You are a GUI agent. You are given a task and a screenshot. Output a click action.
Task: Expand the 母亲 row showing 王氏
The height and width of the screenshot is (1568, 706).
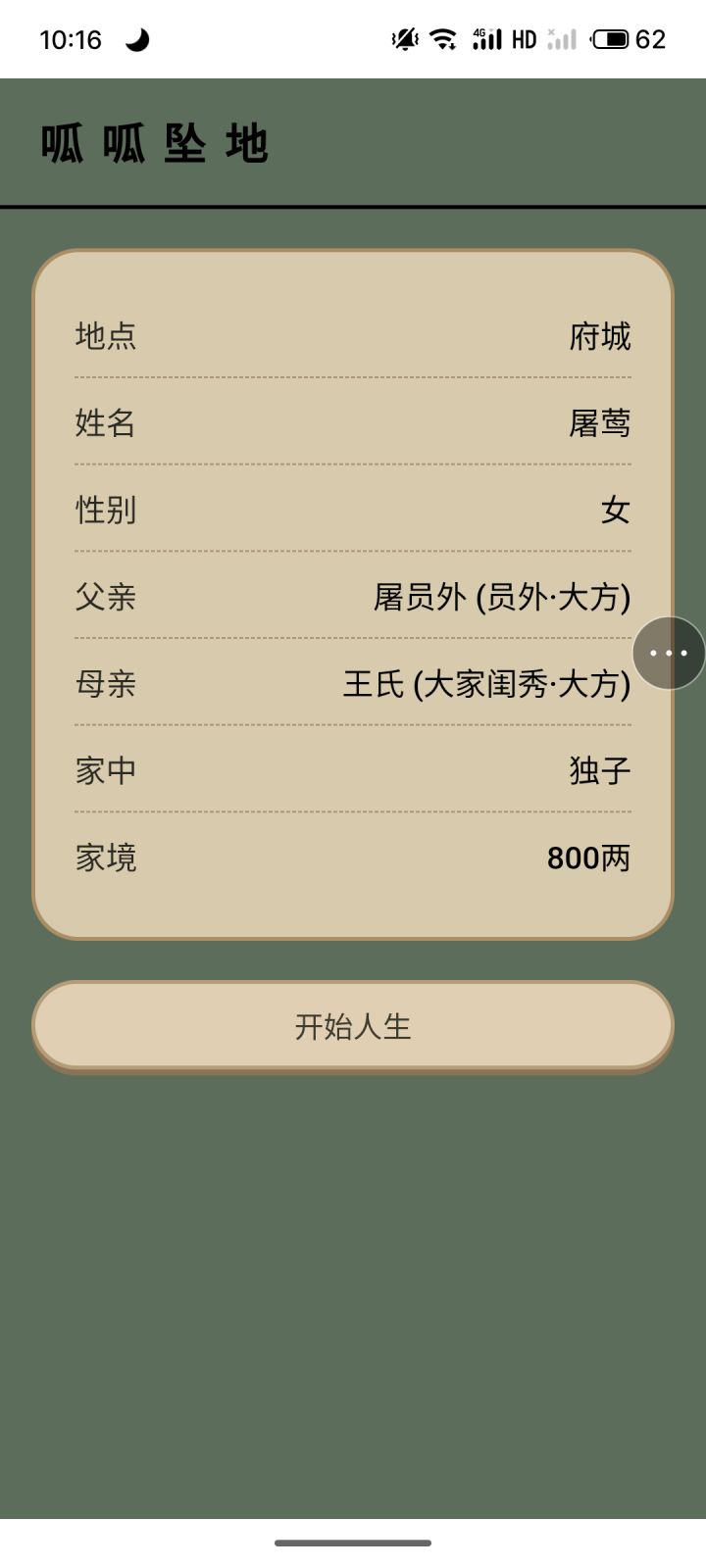click(353, 684)
